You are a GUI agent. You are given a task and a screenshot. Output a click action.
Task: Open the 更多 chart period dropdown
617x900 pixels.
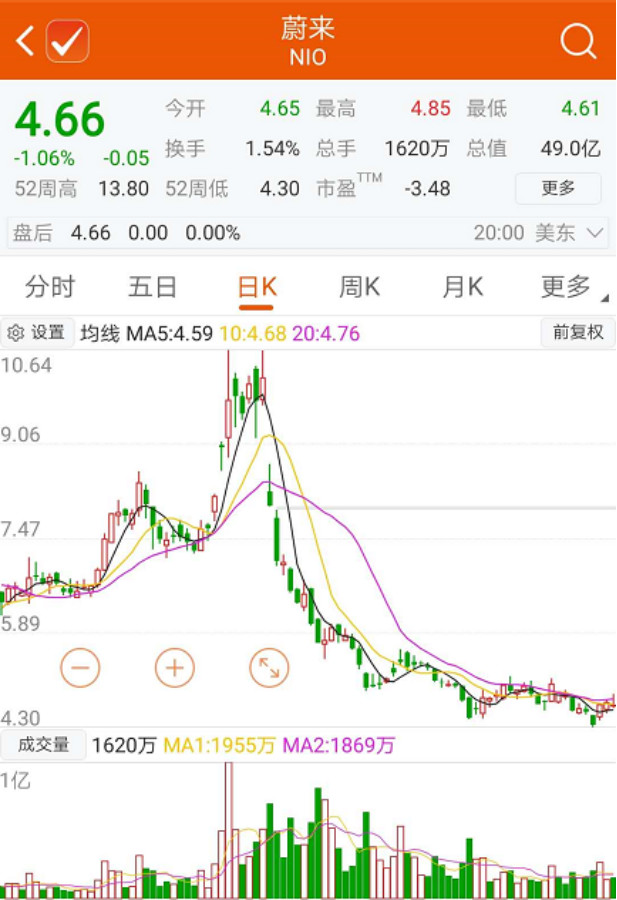coord(571,288)
